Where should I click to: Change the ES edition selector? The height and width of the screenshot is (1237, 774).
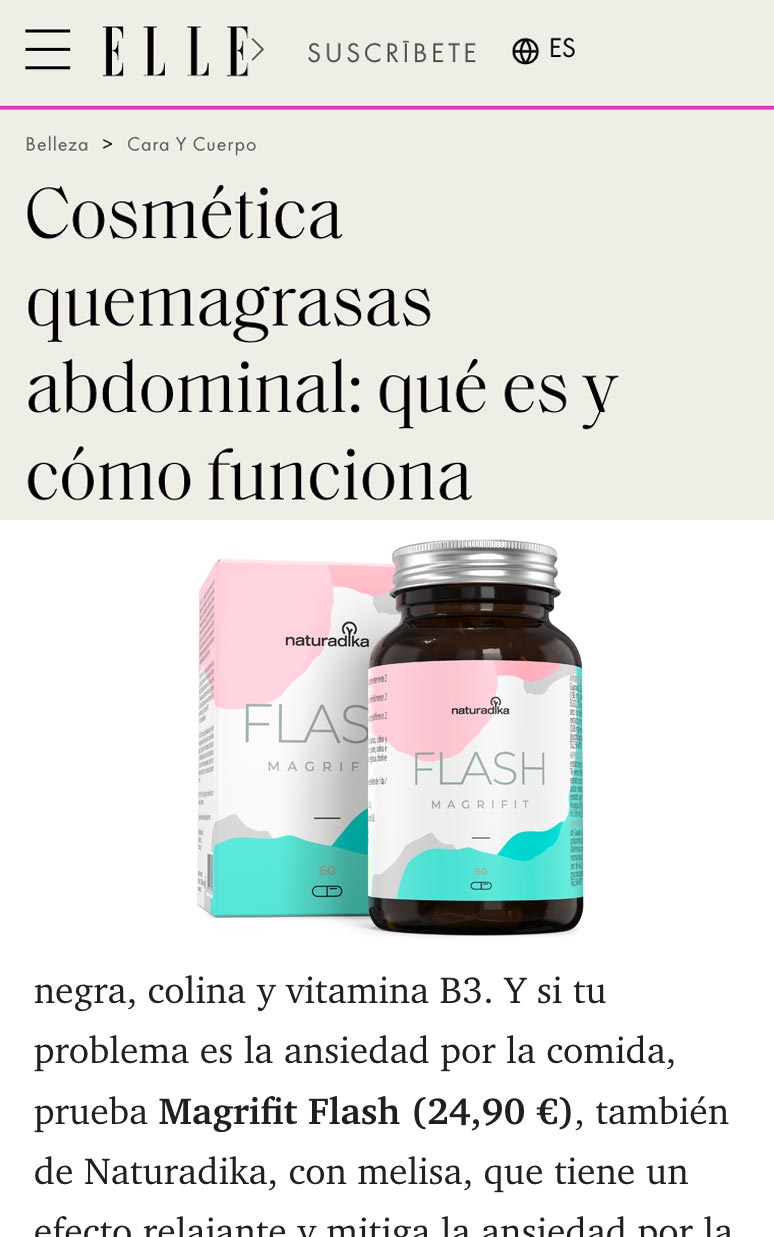coord(544,50)
